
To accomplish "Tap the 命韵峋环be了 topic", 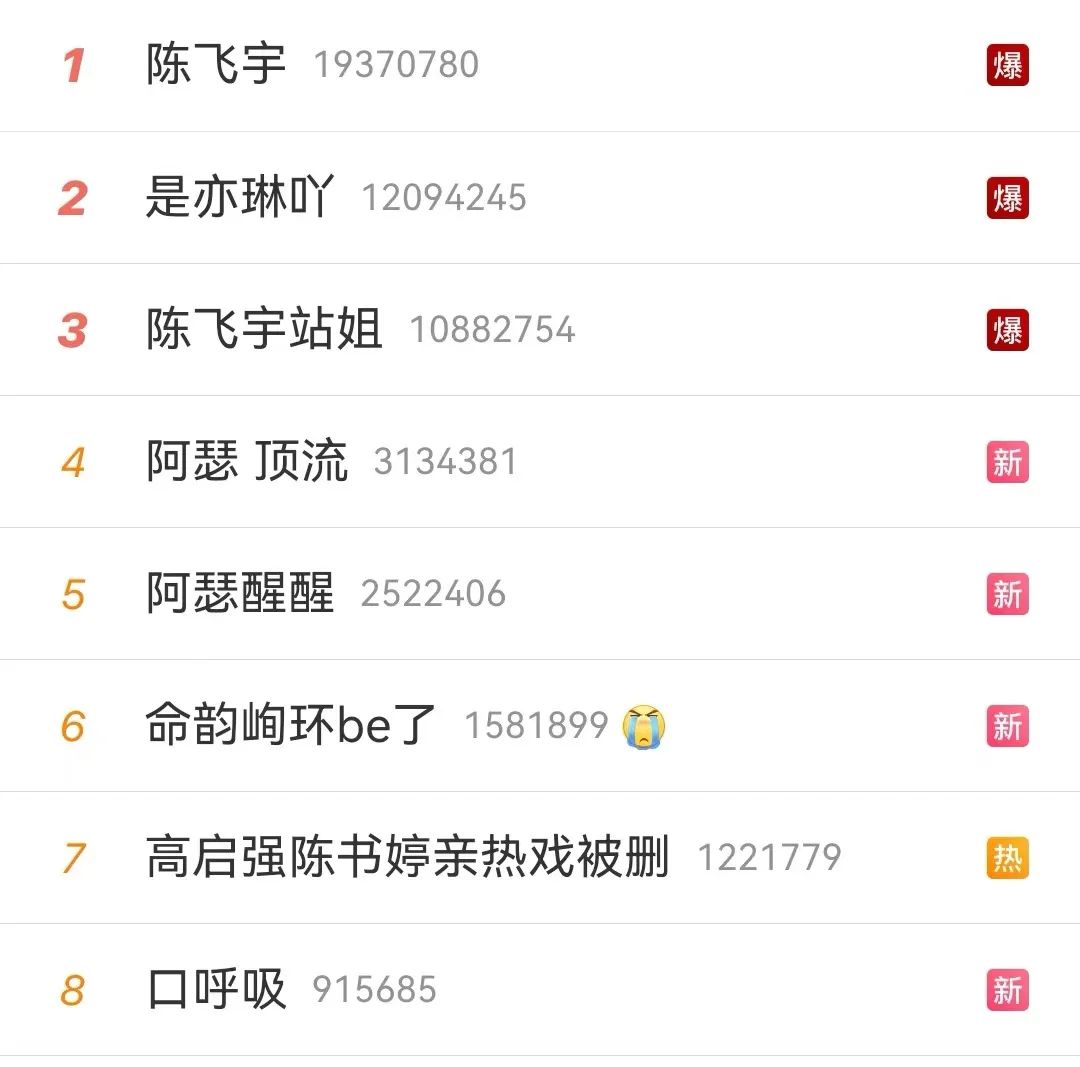I will click(x=291, y=726).
